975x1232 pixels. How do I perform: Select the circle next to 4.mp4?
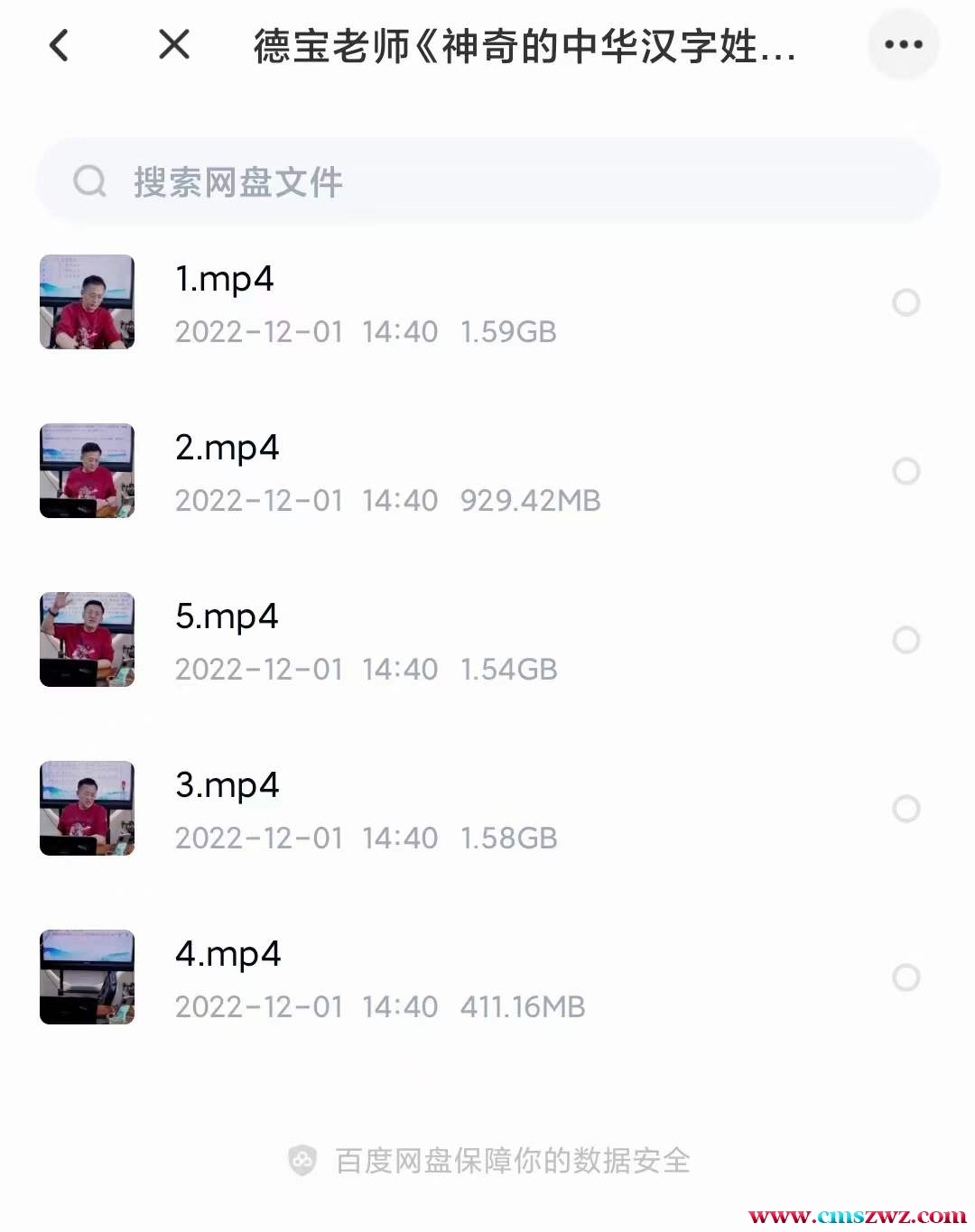pyautogui.click(x=905, y=977)
